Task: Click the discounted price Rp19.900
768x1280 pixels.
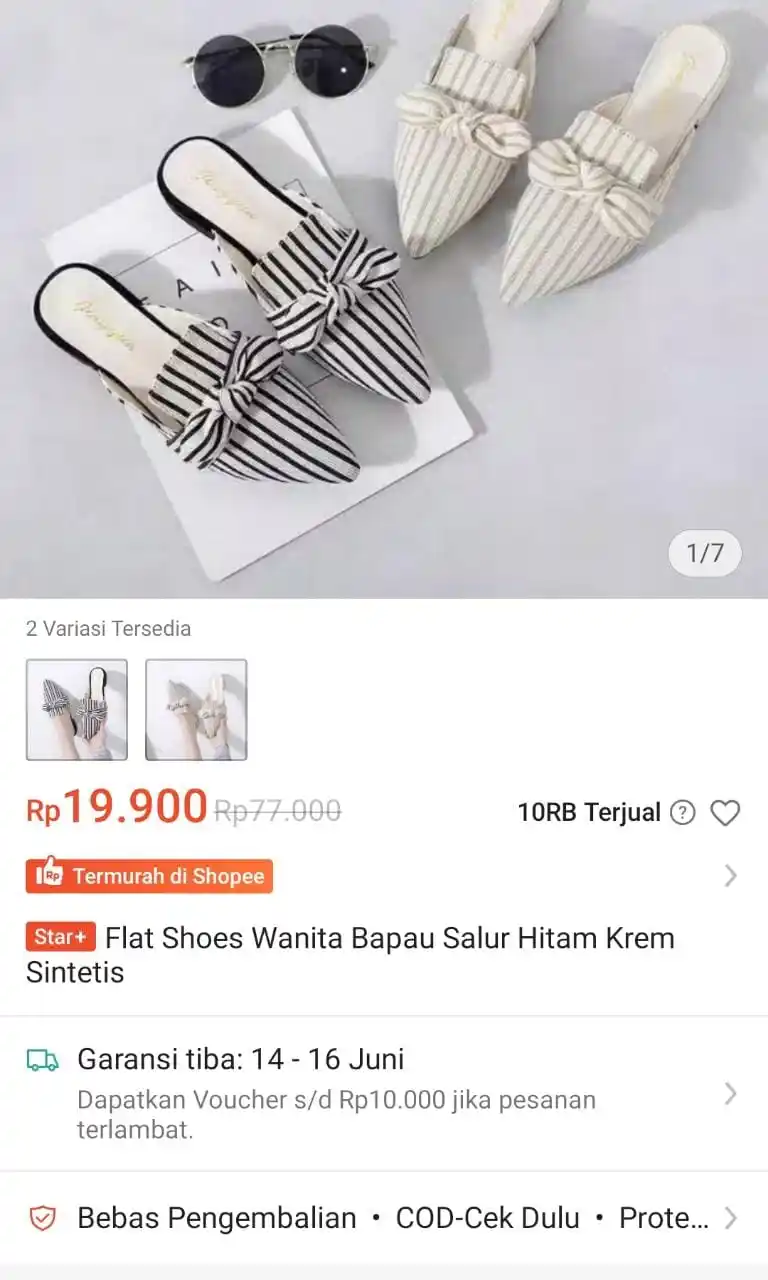Action: [x=115, y=808]
